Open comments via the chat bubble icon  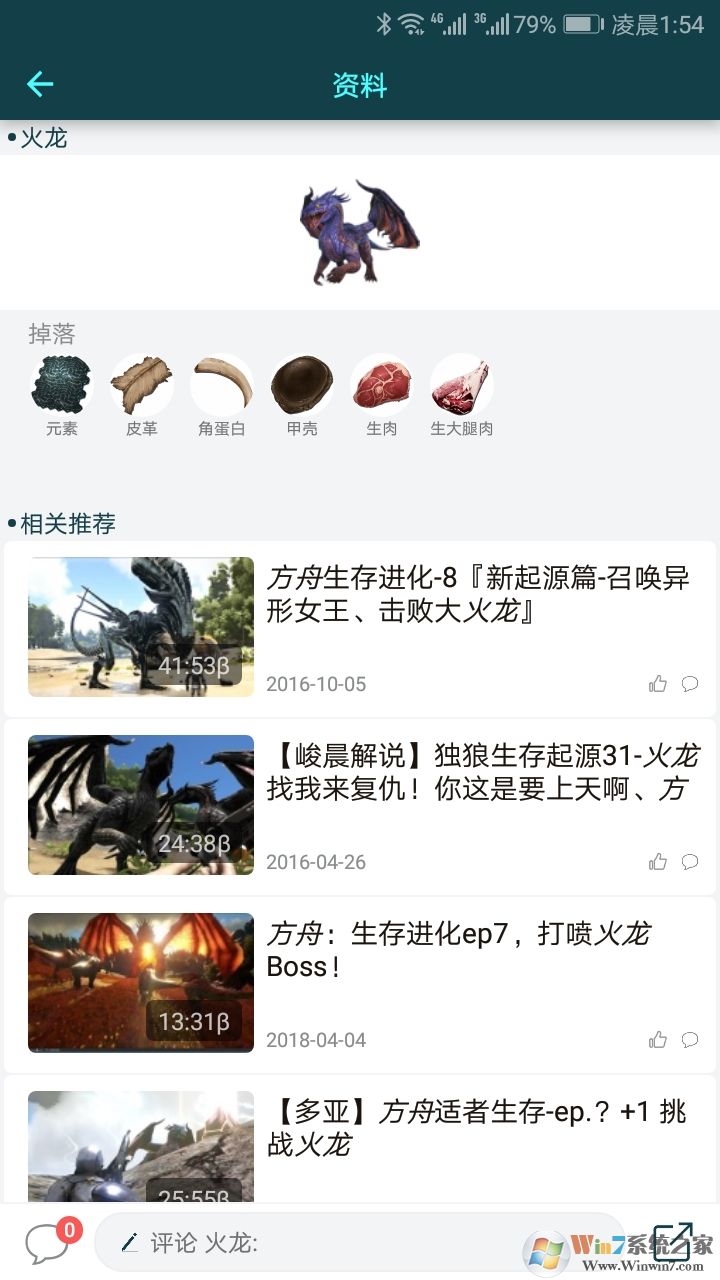(x=47, y=1240)
